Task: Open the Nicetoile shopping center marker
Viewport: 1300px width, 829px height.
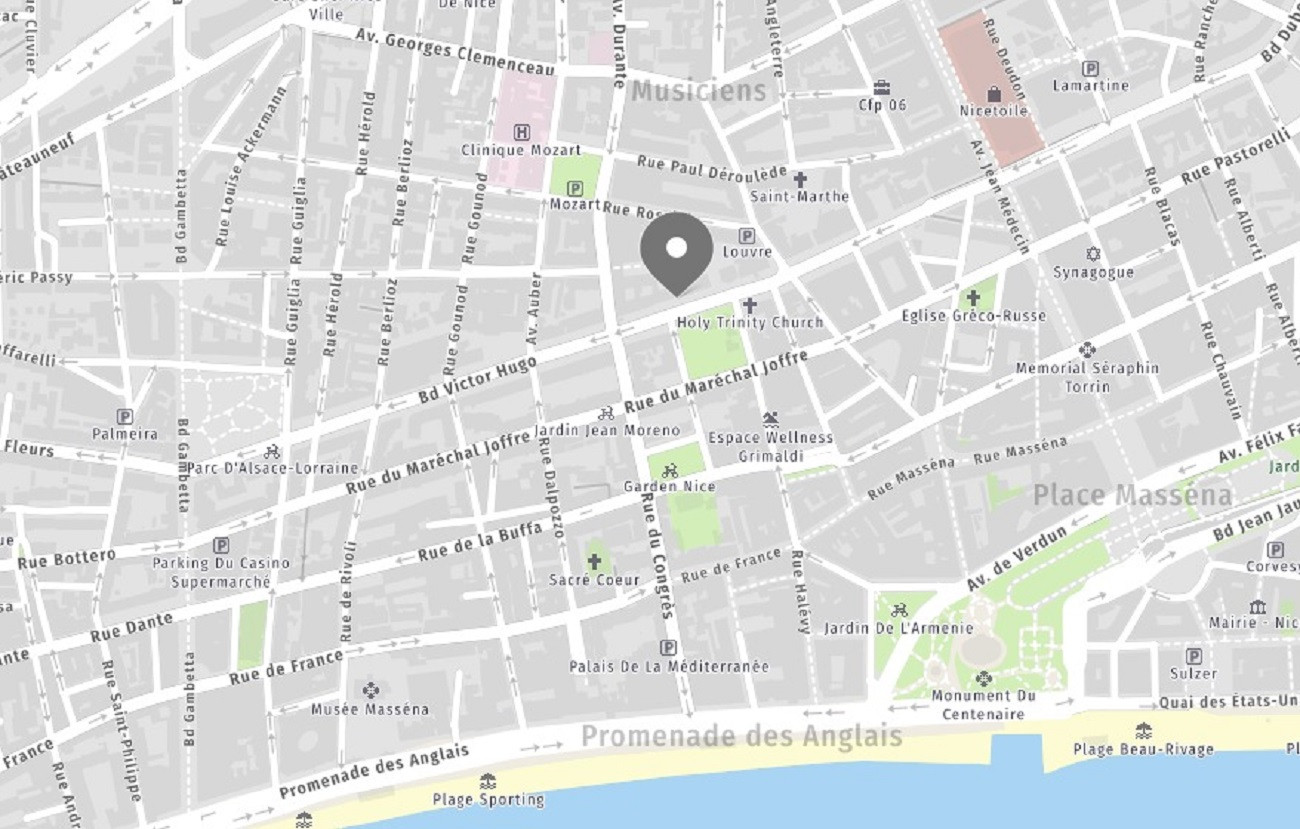Action: [994, 94]
